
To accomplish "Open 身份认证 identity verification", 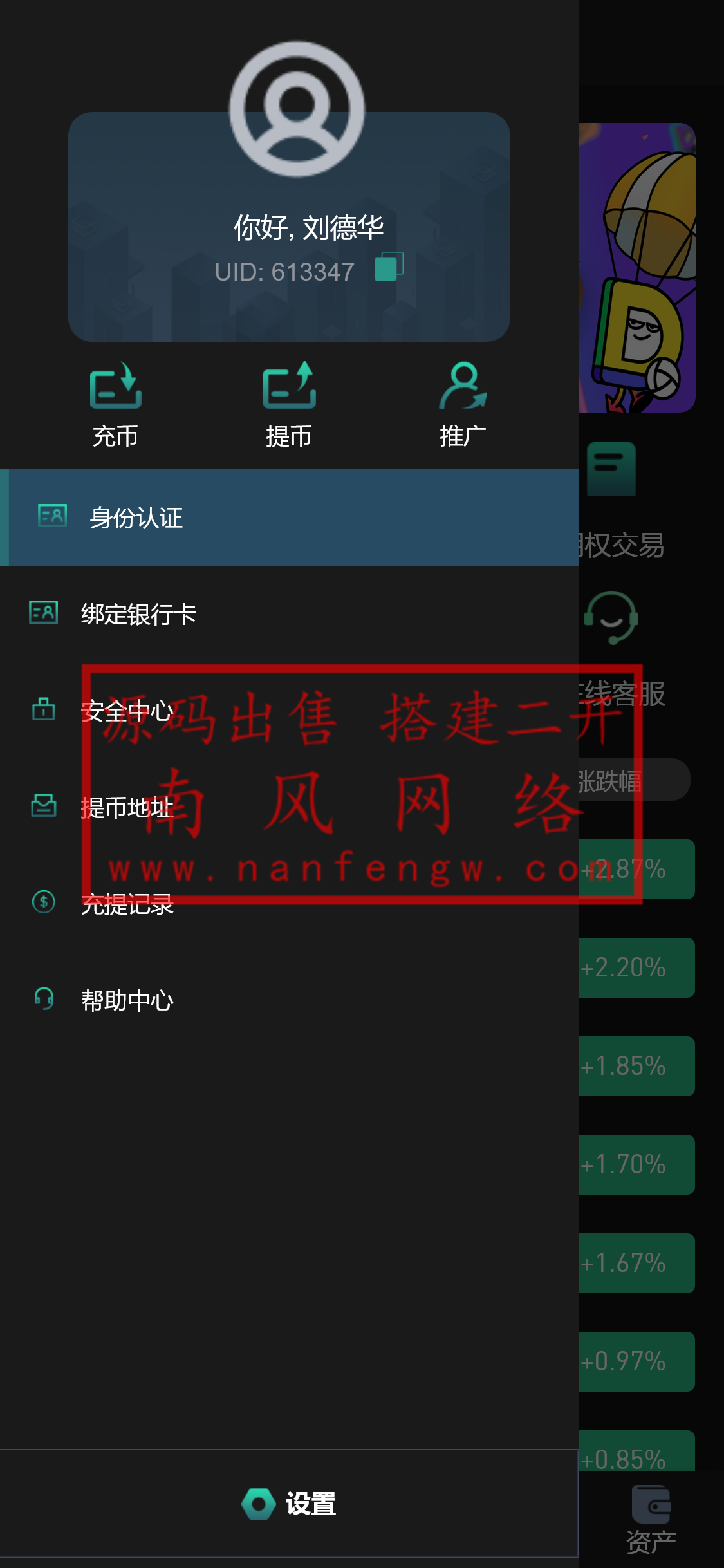I will [290, 518].
